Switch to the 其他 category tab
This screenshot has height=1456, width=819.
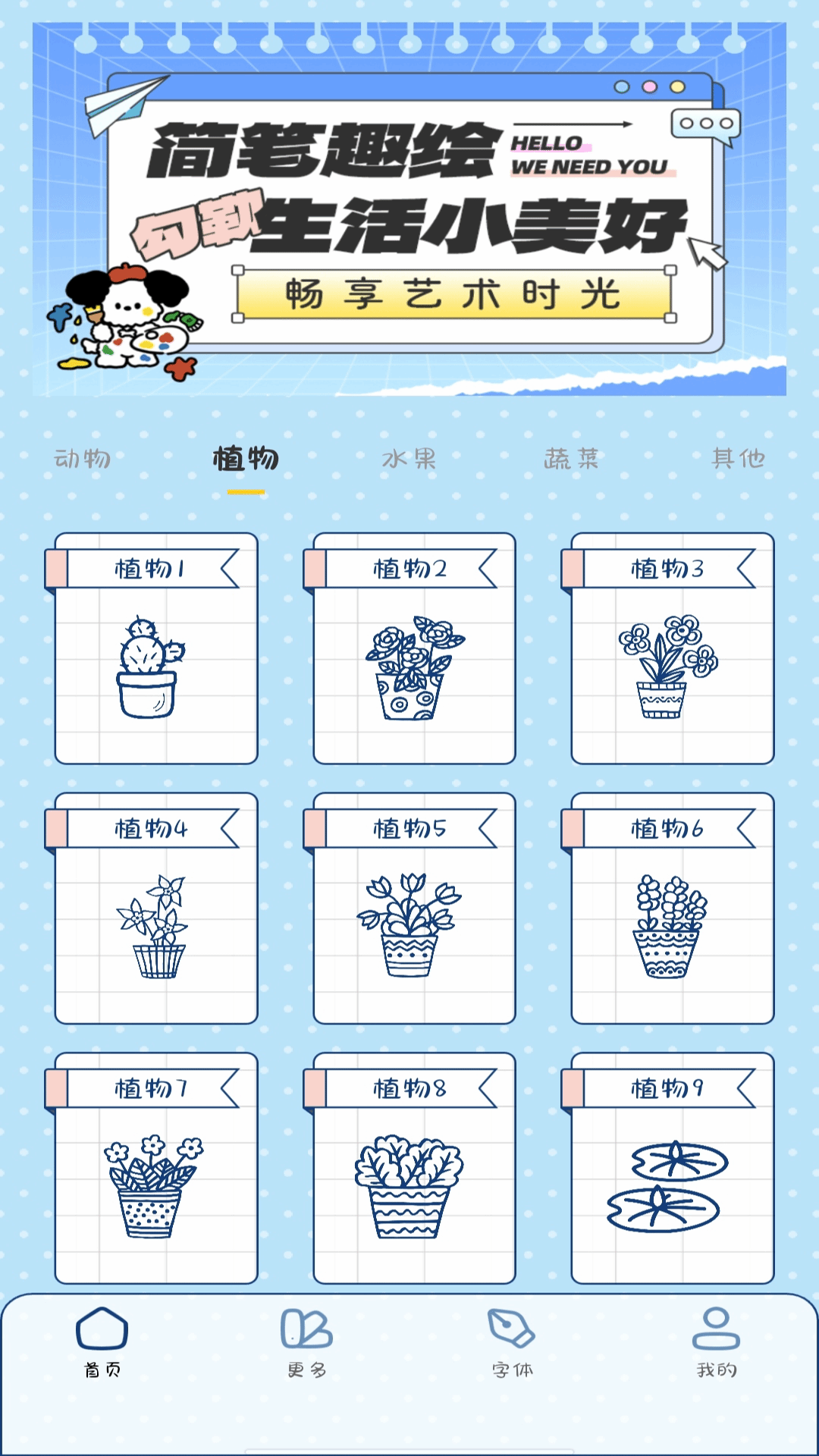(x=738, y=459)
